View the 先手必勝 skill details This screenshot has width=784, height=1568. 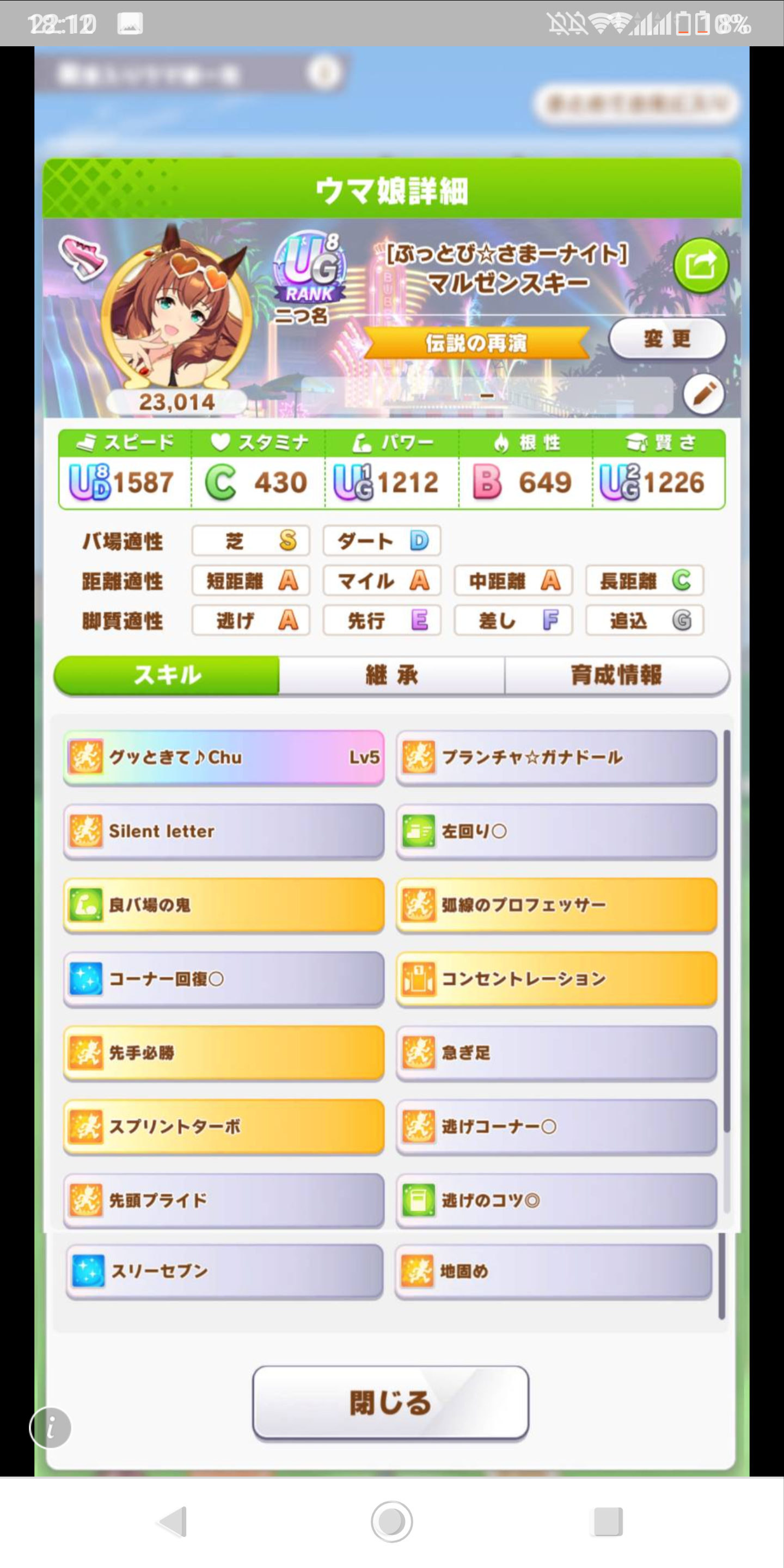[223, 1053]
